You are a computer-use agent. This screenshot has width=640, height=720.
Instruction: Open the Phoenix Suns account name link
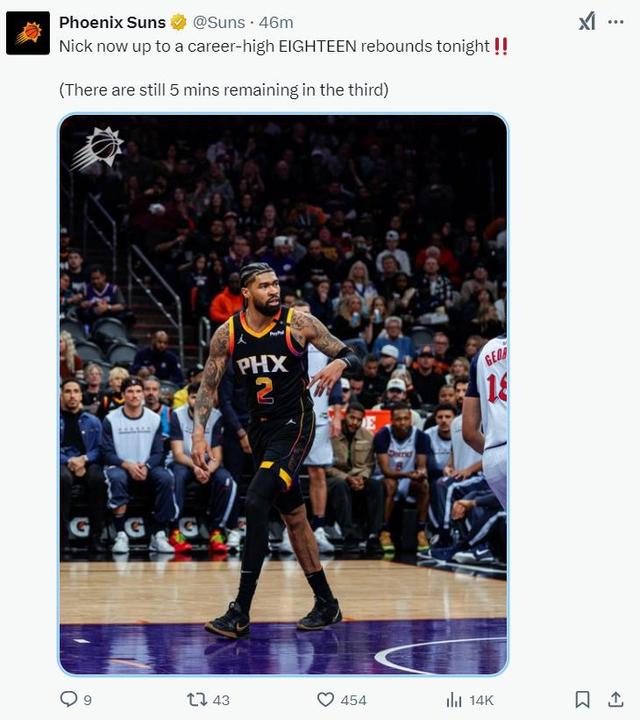(112, 22)
